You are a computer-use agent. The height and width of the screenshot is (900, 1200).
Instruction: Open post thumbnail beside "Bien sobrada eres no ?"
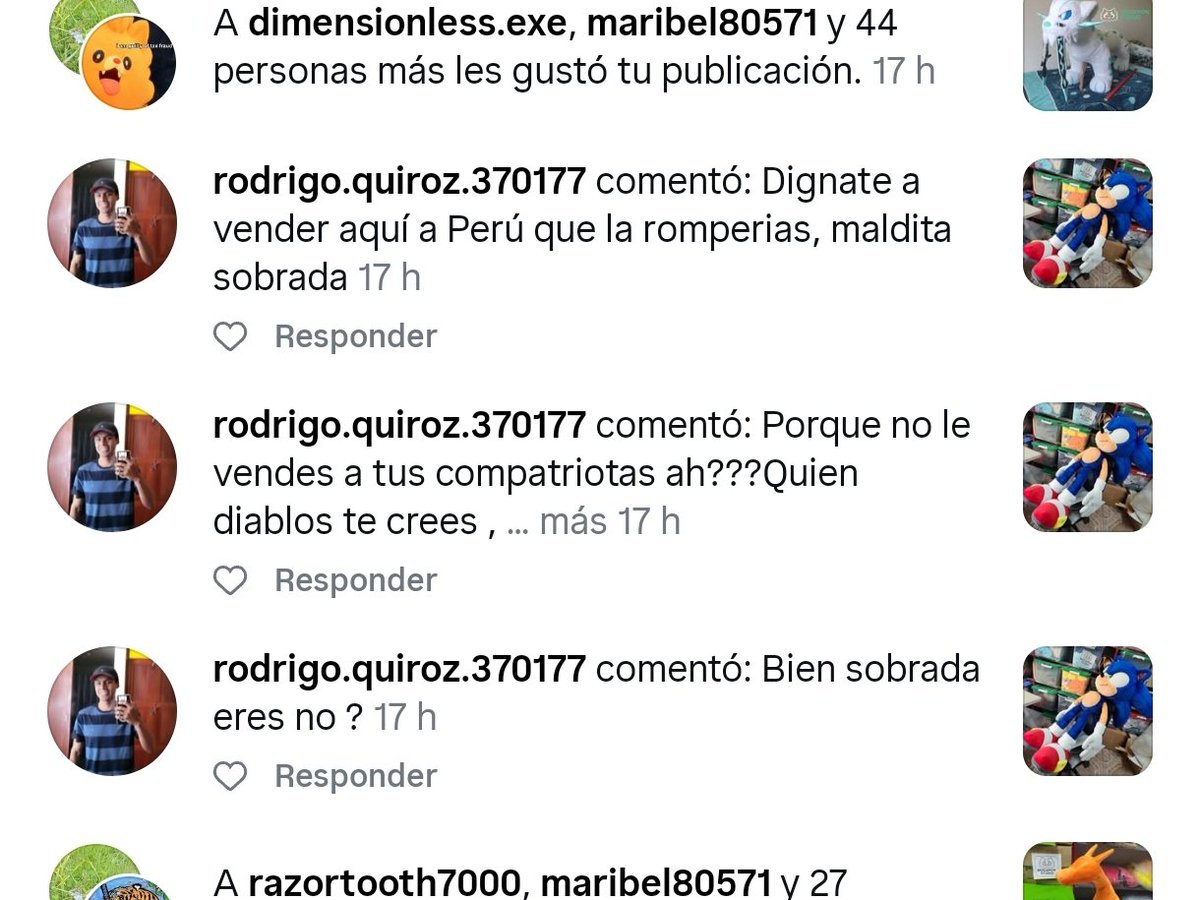(1087, 711)
